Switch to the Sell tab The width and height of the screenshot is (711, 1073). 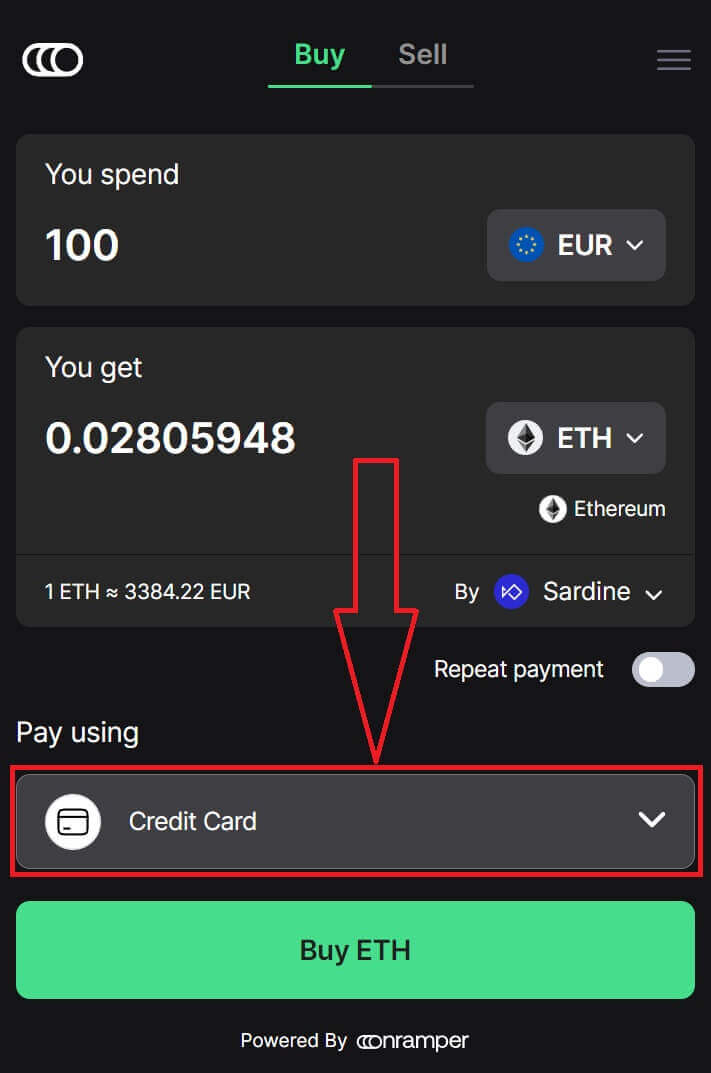pos(422,55)
